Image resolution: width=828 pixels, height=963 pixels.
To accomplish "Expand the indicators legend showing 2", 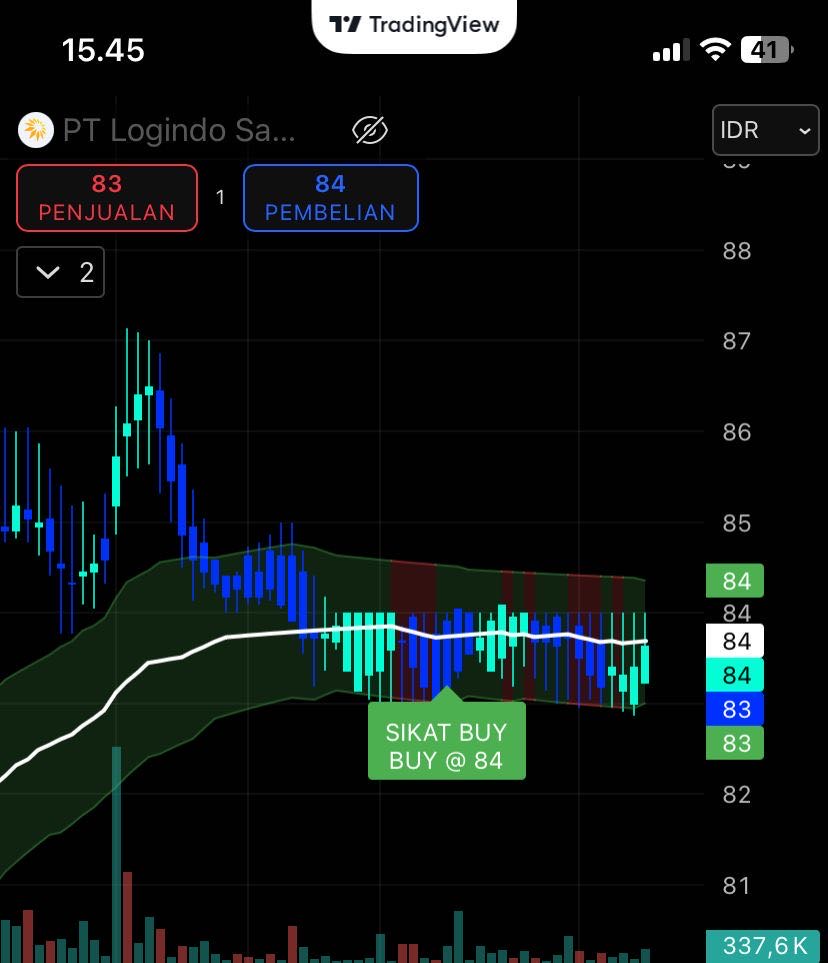I will pos(60,272).
